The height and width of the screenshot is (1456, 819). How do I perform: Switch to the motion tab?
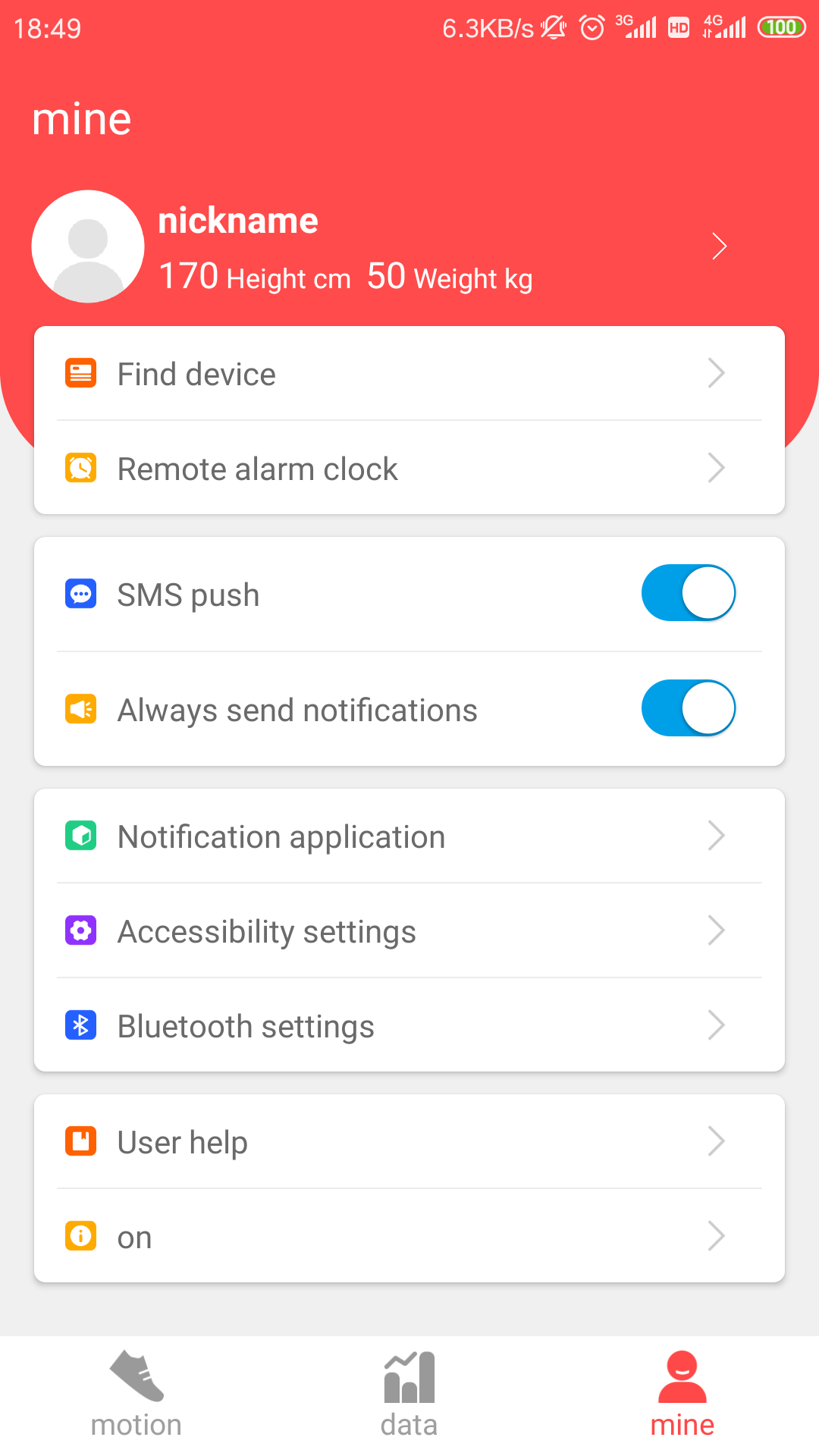click(136, 1394)
